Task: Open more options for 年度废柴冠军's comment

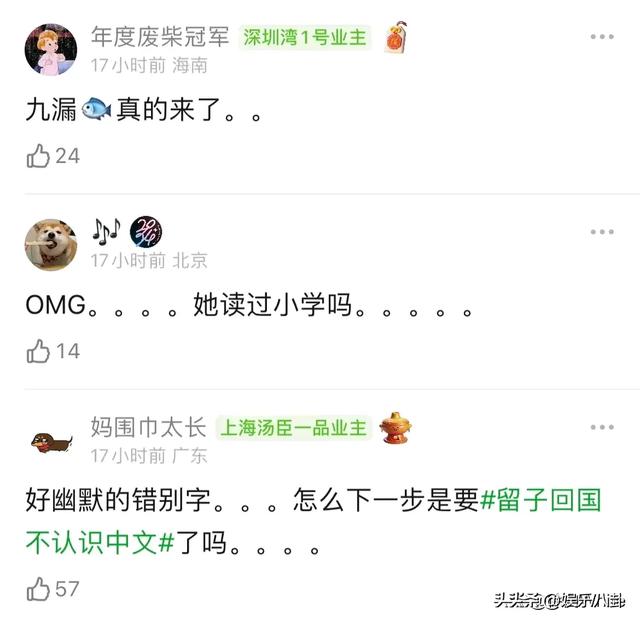Action: click(x=602, y=38)
